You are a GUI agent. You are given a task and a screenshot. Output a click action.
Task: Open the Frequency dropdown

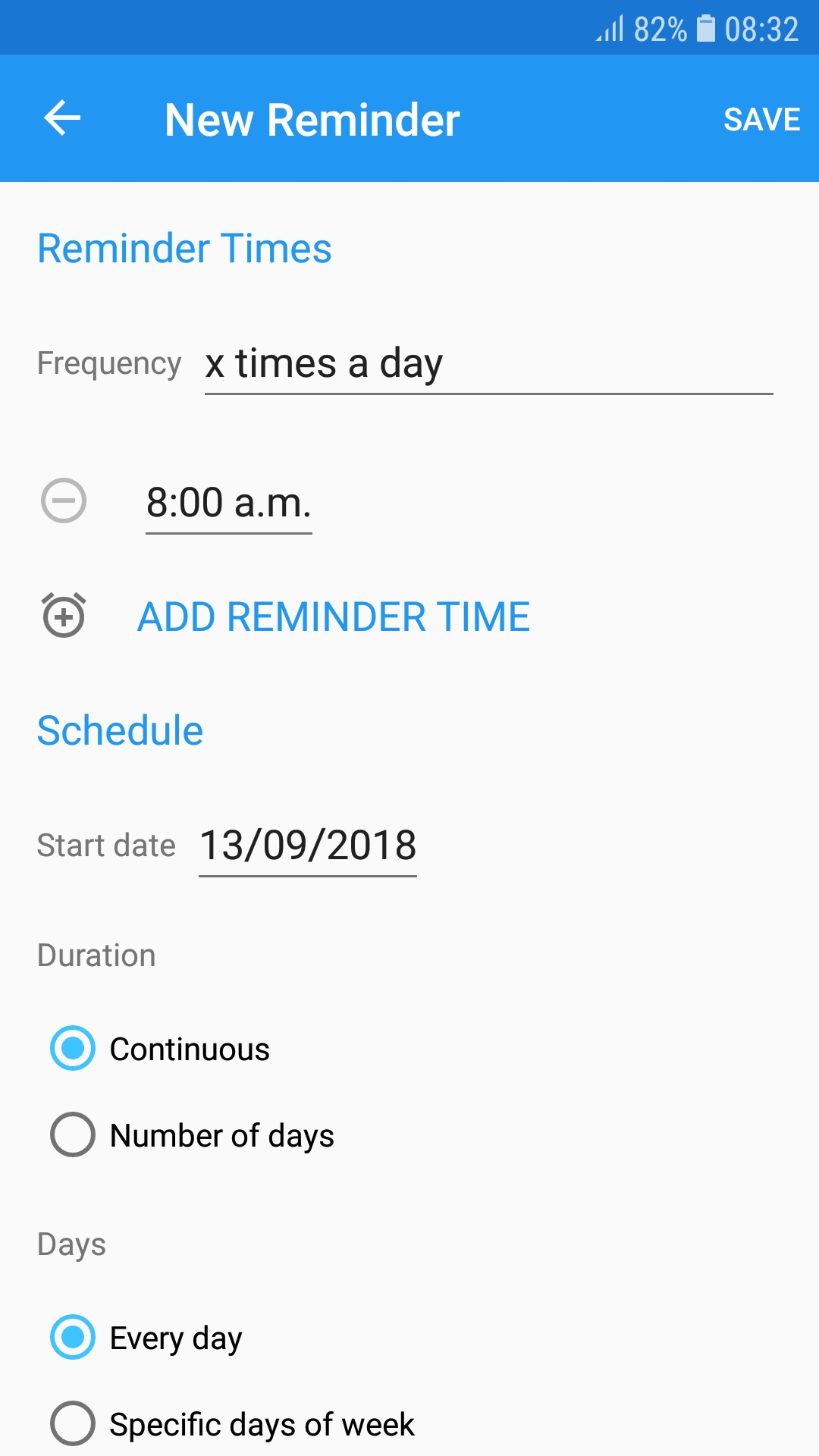pyautogui.click(x=488, y=364)
